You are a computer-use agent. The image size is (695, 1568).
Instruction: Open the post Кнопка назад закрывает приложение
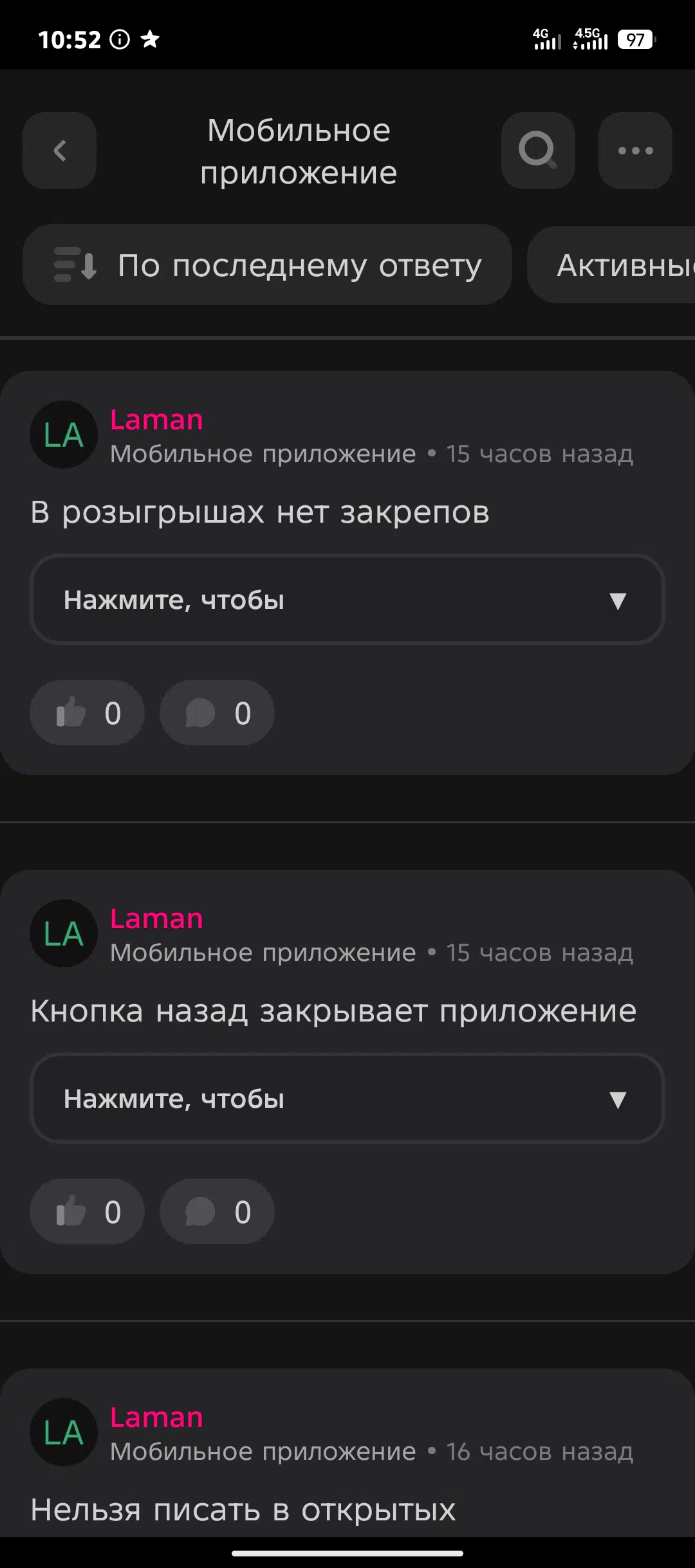click(333, 1011)
